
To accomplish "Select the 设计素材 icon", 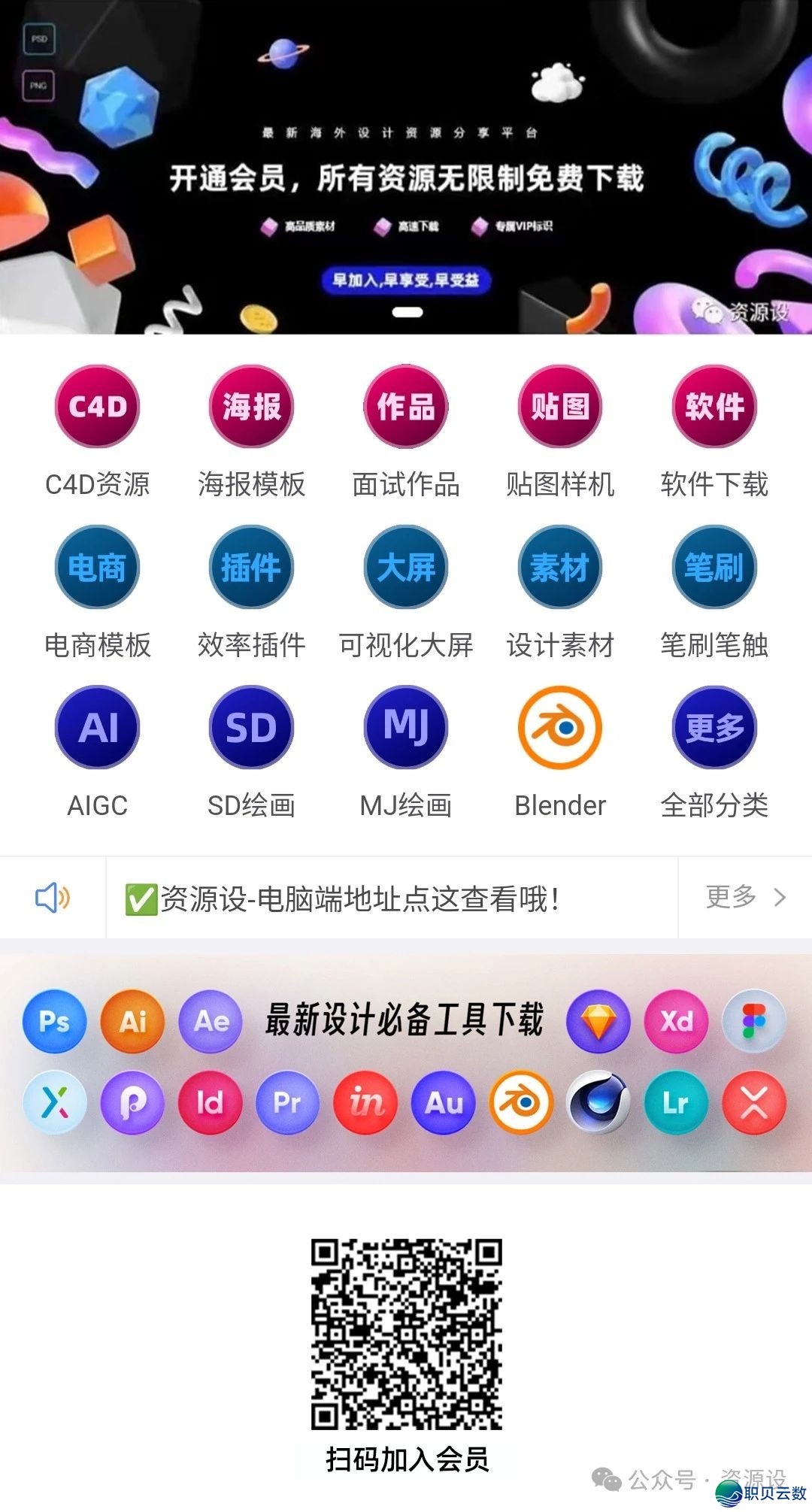I will click(559, 568).
